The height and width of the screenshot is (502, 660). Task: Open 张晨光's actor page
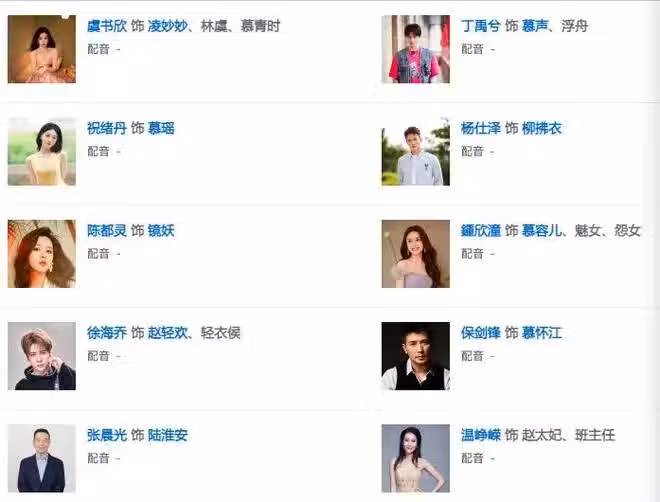(107, 435)
